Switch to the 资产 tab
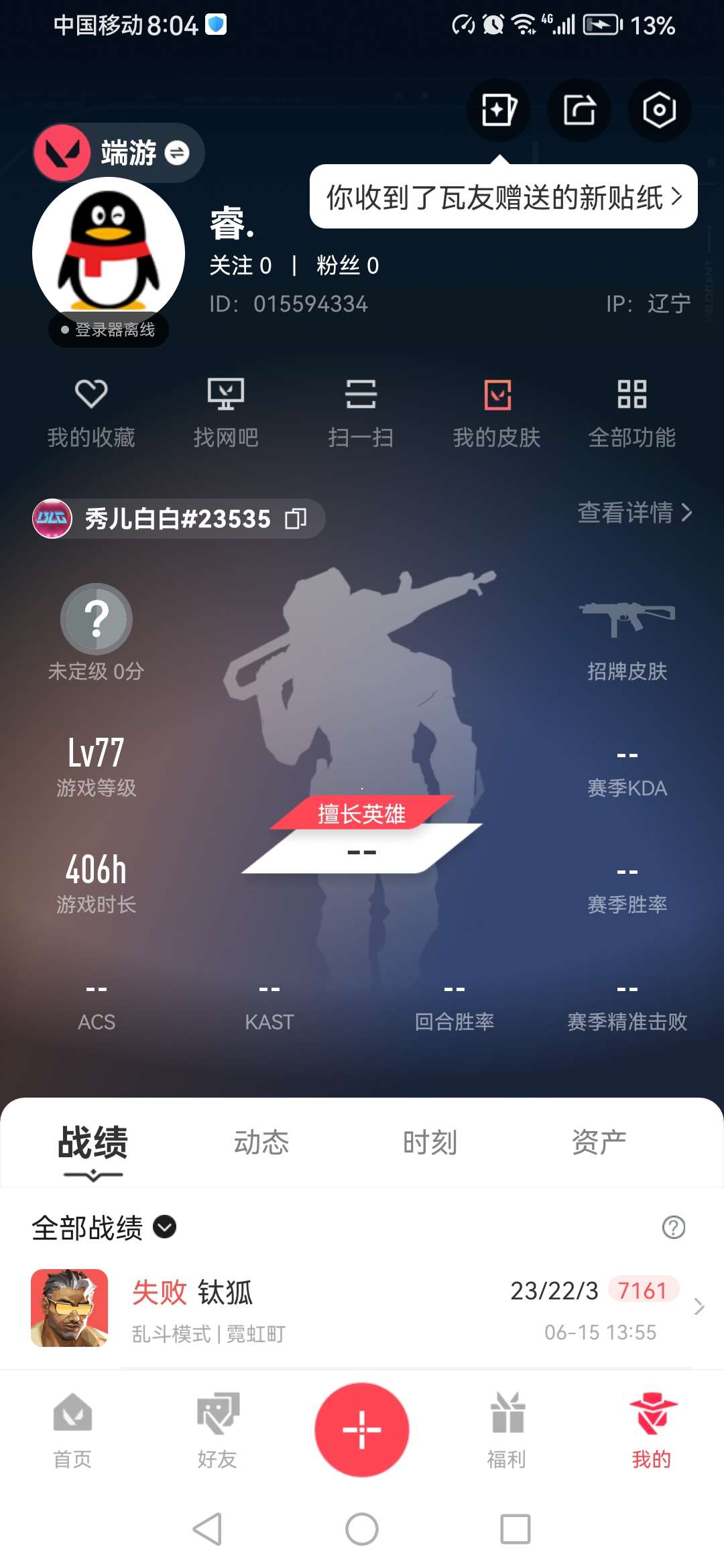Screen dimensions: 724x1568 coord(599,1142)
